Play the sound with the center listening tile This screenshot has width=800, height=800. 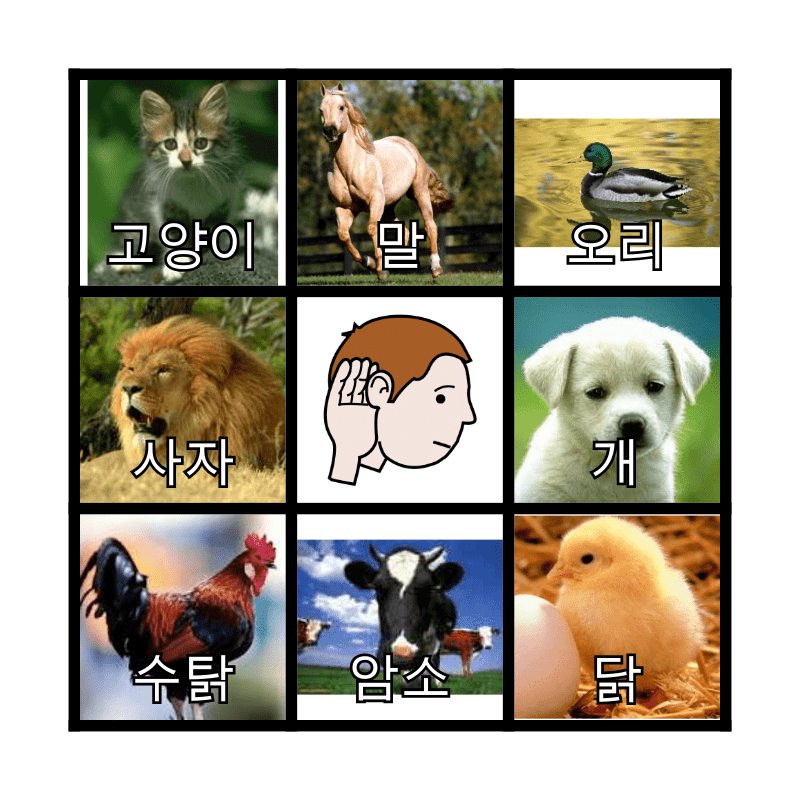point(400,400)
